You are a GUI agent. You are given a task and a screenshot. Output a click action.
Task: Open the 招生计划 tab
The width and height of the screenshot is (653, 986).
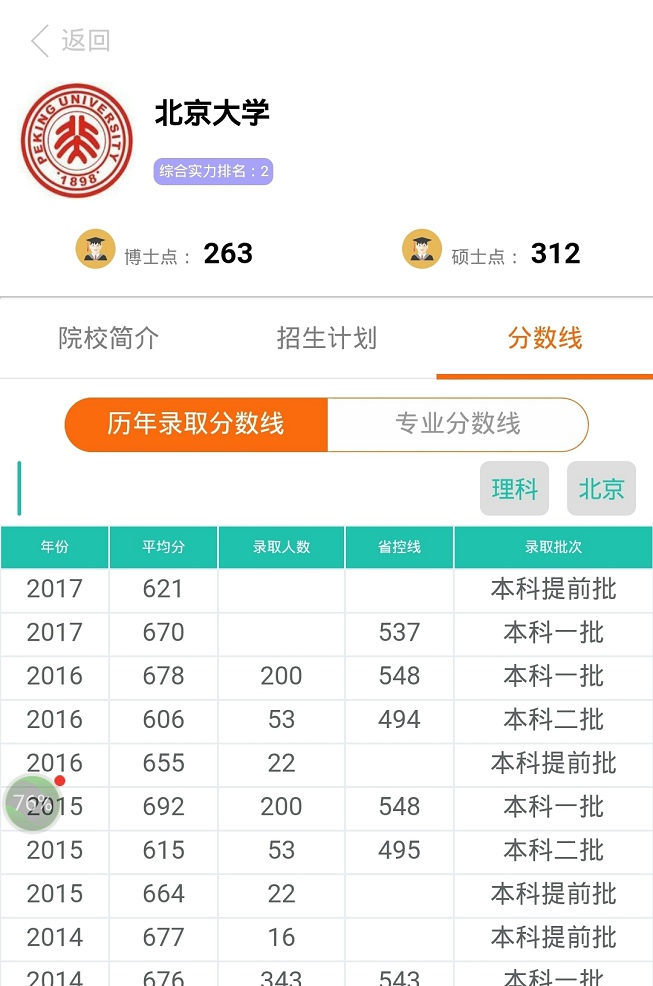(x=326, y=338)
